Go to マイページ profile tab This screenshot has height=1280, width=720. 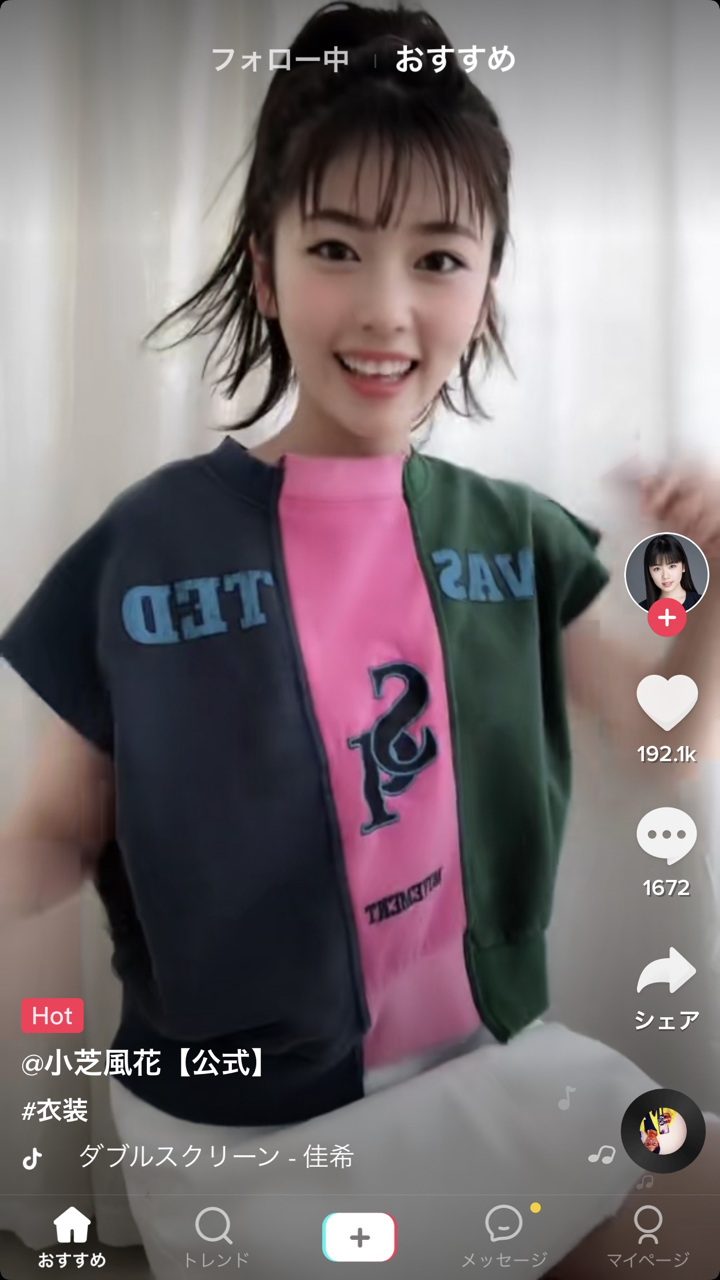(648, 1237)
